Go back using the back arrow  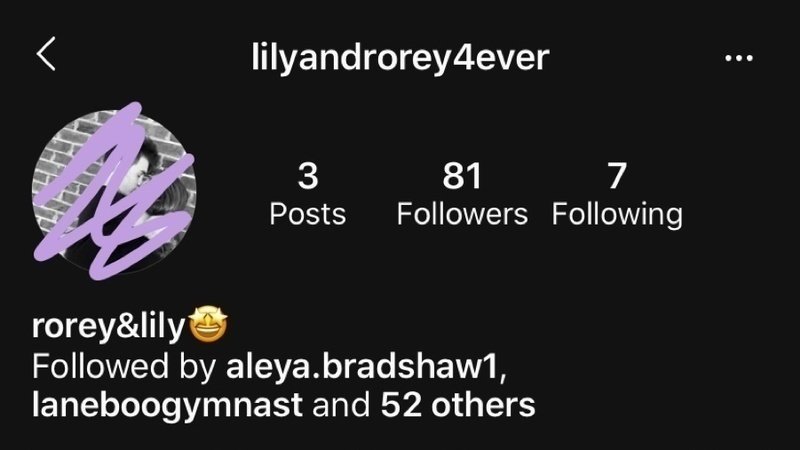[46, 56]
